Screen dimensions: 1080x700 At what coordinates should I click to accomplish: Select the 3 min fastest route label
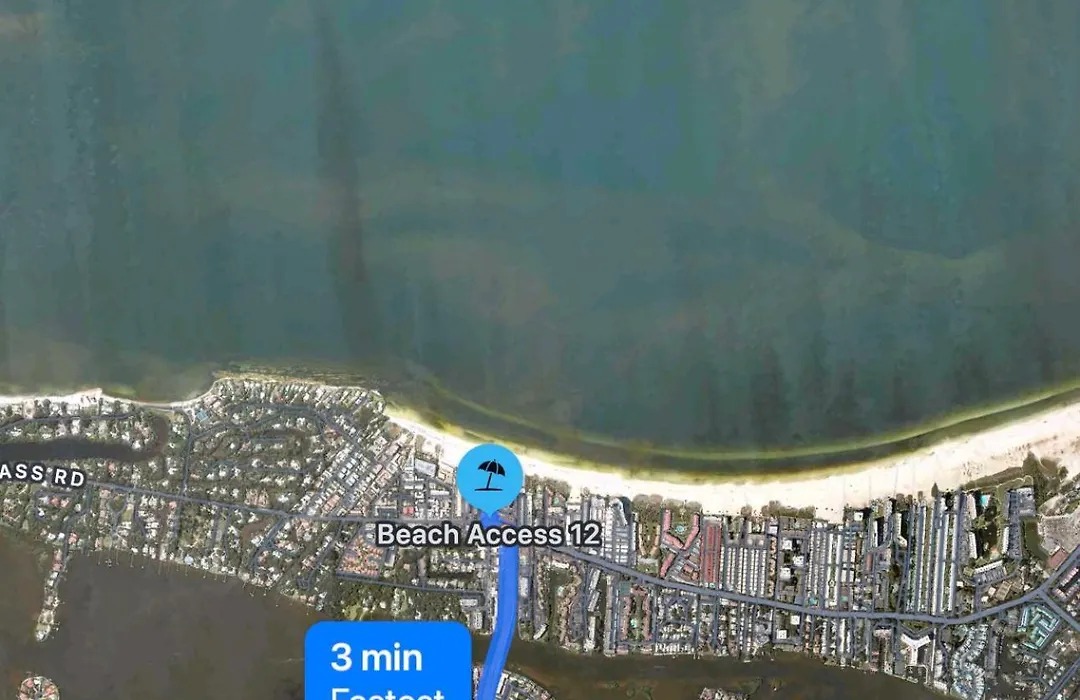(x=388, y=662)
